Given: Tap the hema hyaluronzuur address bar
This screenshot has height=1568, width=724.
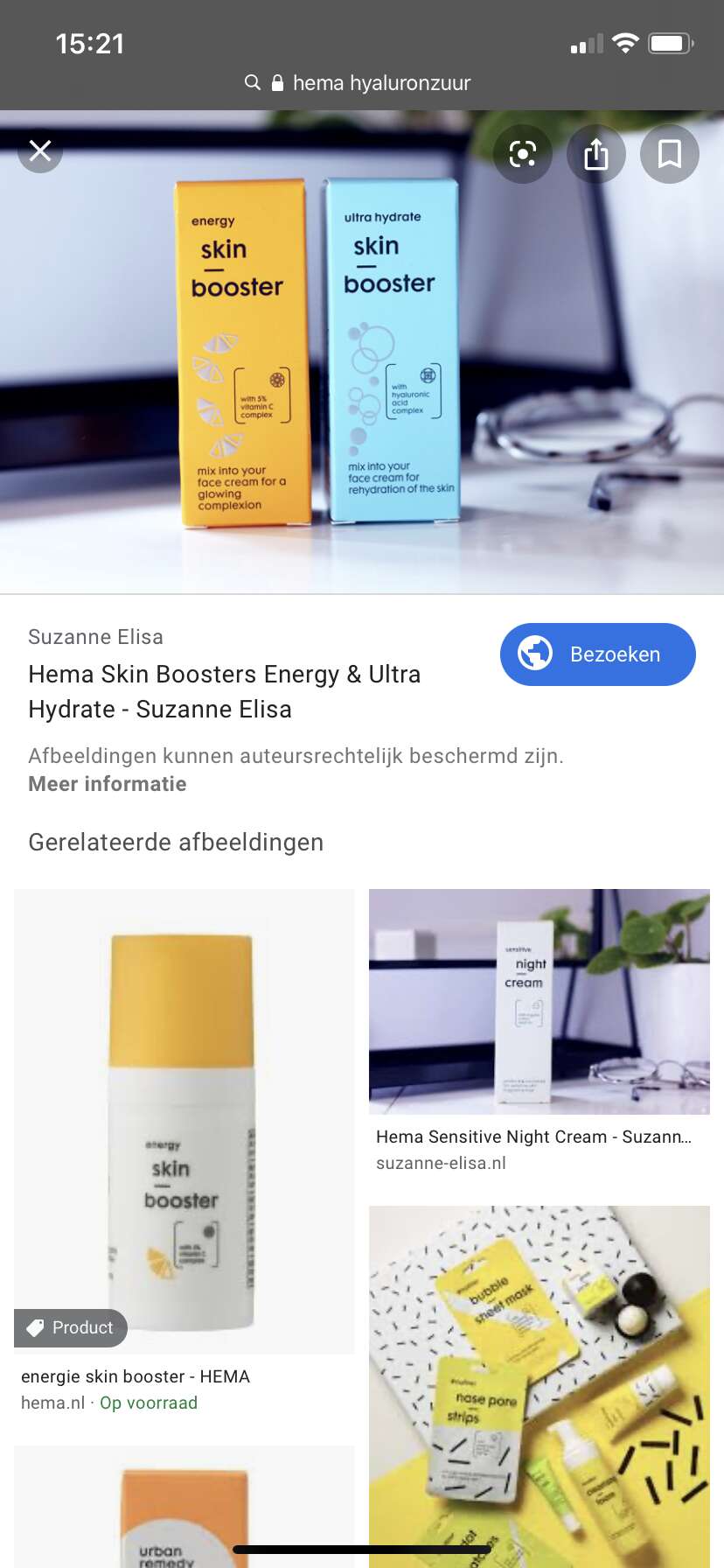Looking at the screenshot, I should click(362, 83).
